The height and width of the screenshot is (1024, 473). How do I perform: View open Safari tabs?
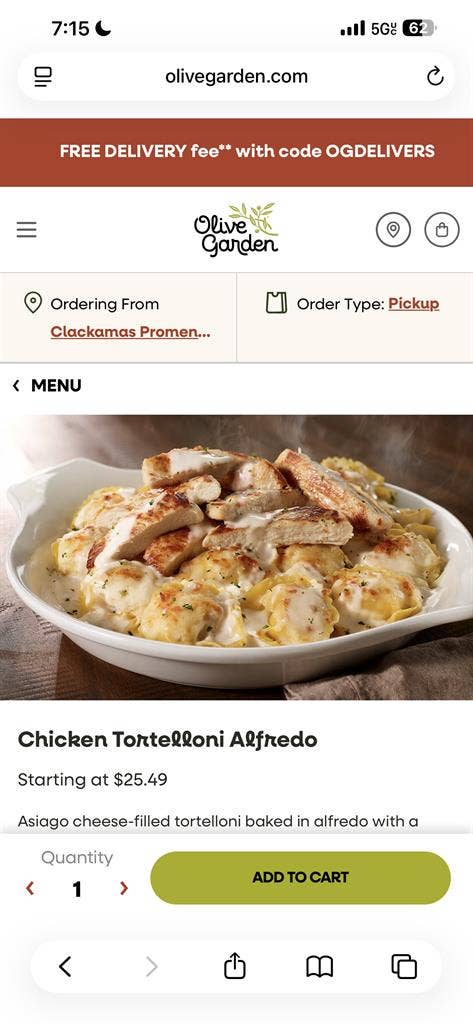(x=404, y=967)
